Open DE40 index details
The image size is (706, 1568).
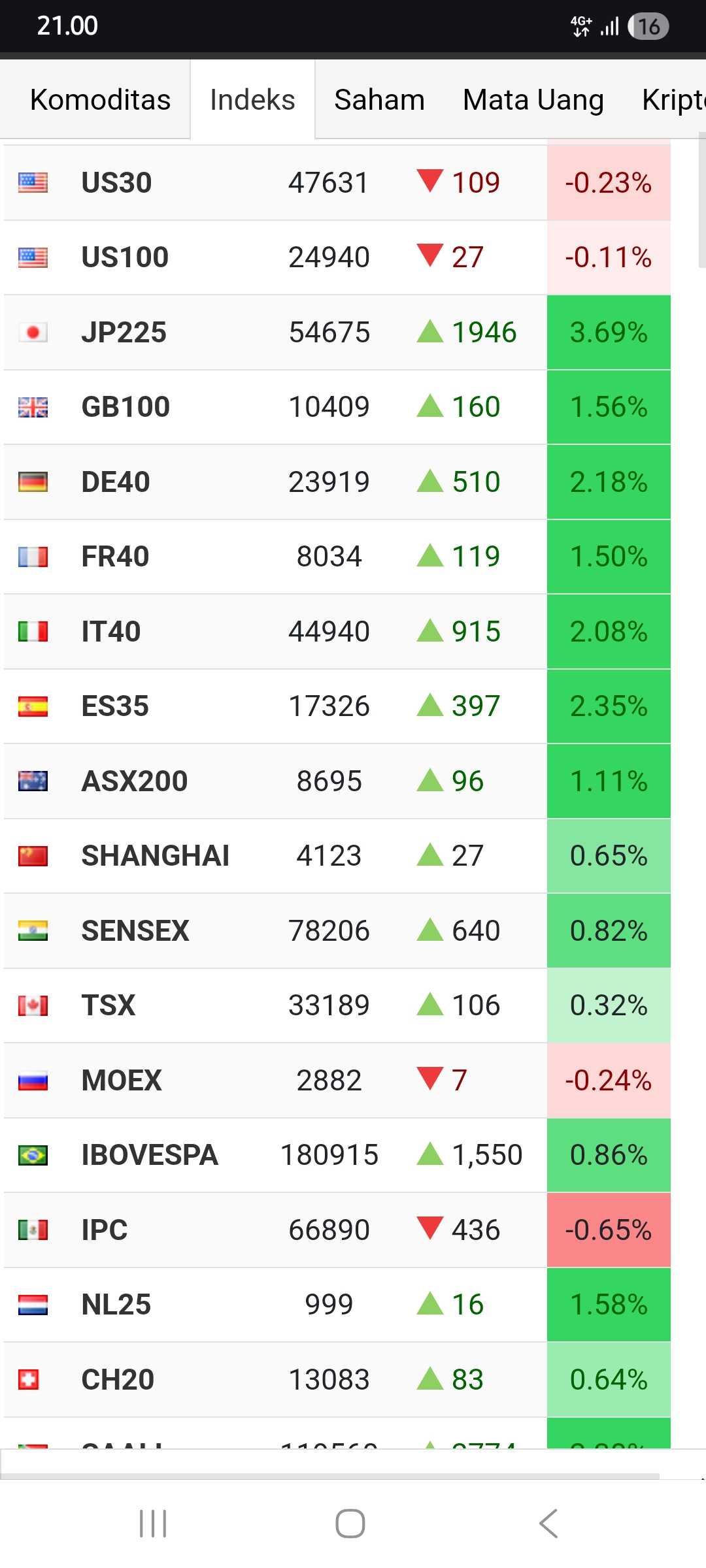[x=116, y=482]
